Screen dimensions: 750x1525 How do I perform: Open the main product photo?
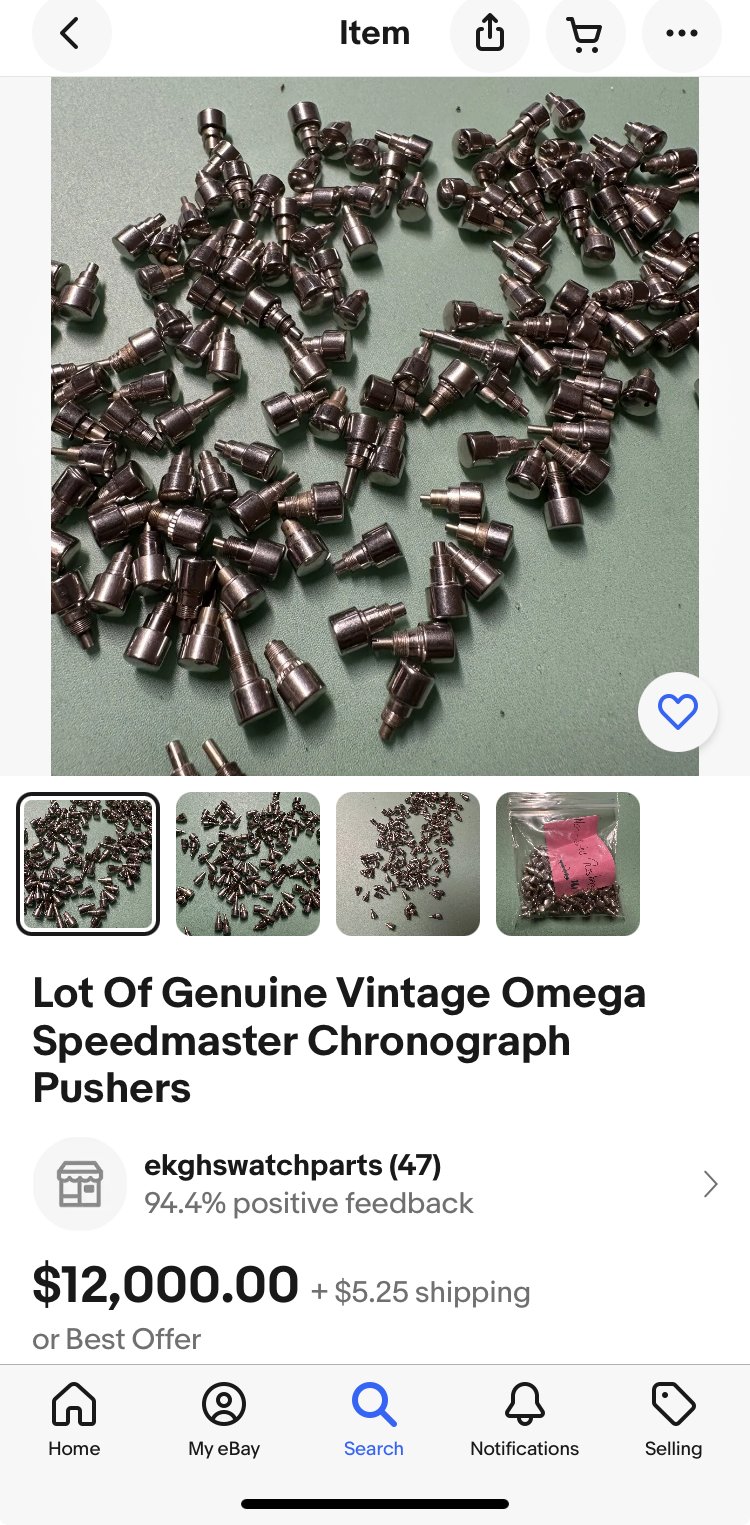pos(375,425)
